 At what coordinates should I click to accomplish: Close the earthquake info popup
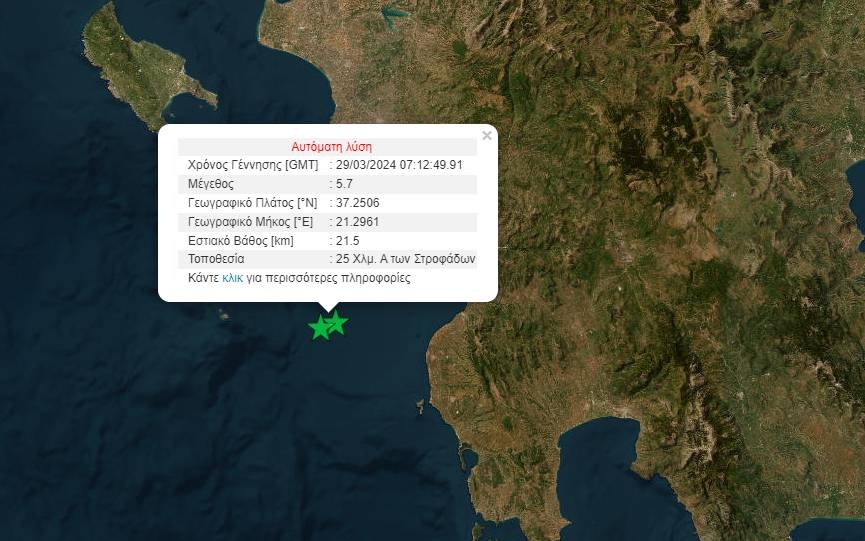tap(487, 136)
